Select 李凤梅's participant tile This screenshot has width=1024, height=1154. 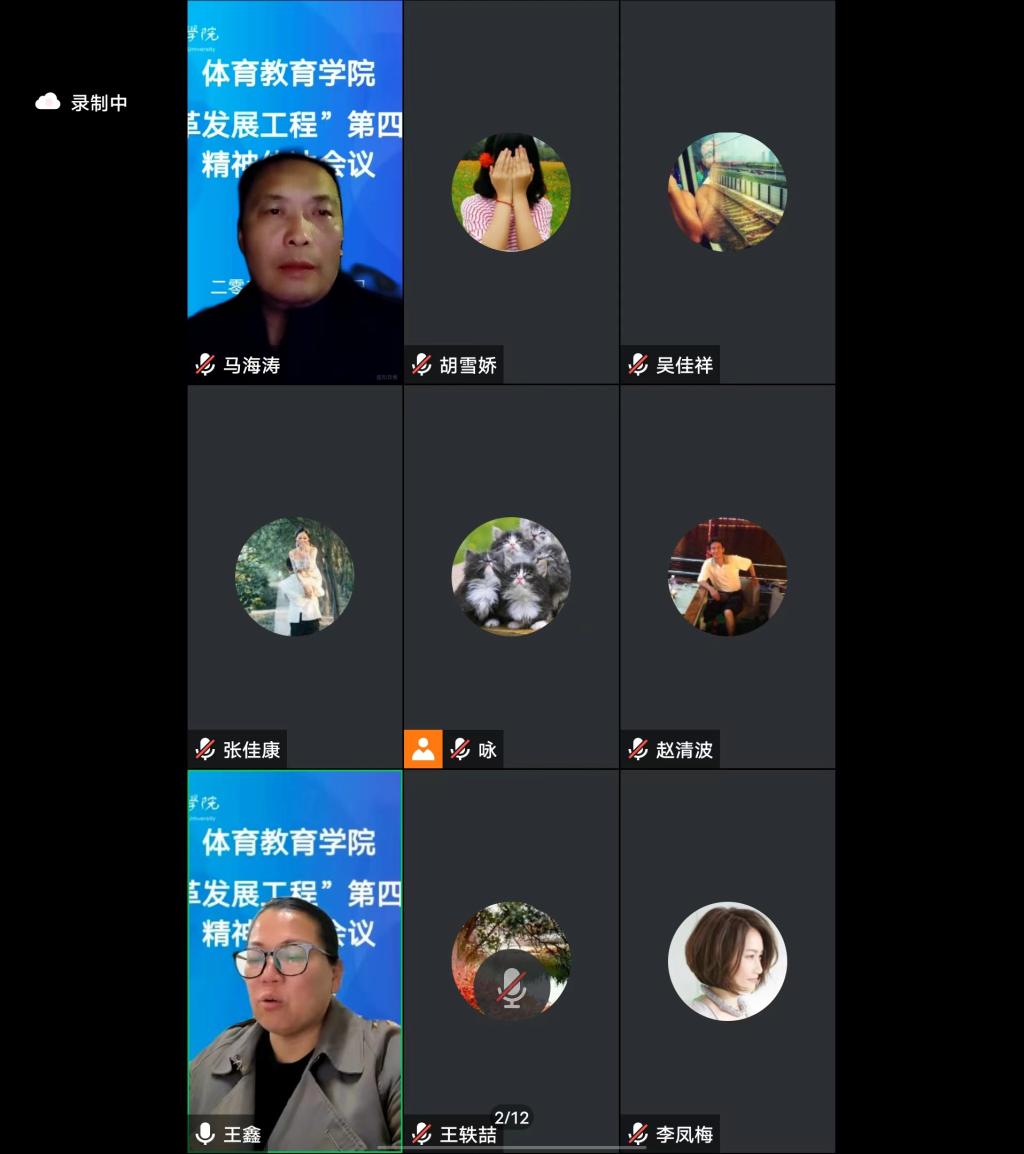point(727,960)
